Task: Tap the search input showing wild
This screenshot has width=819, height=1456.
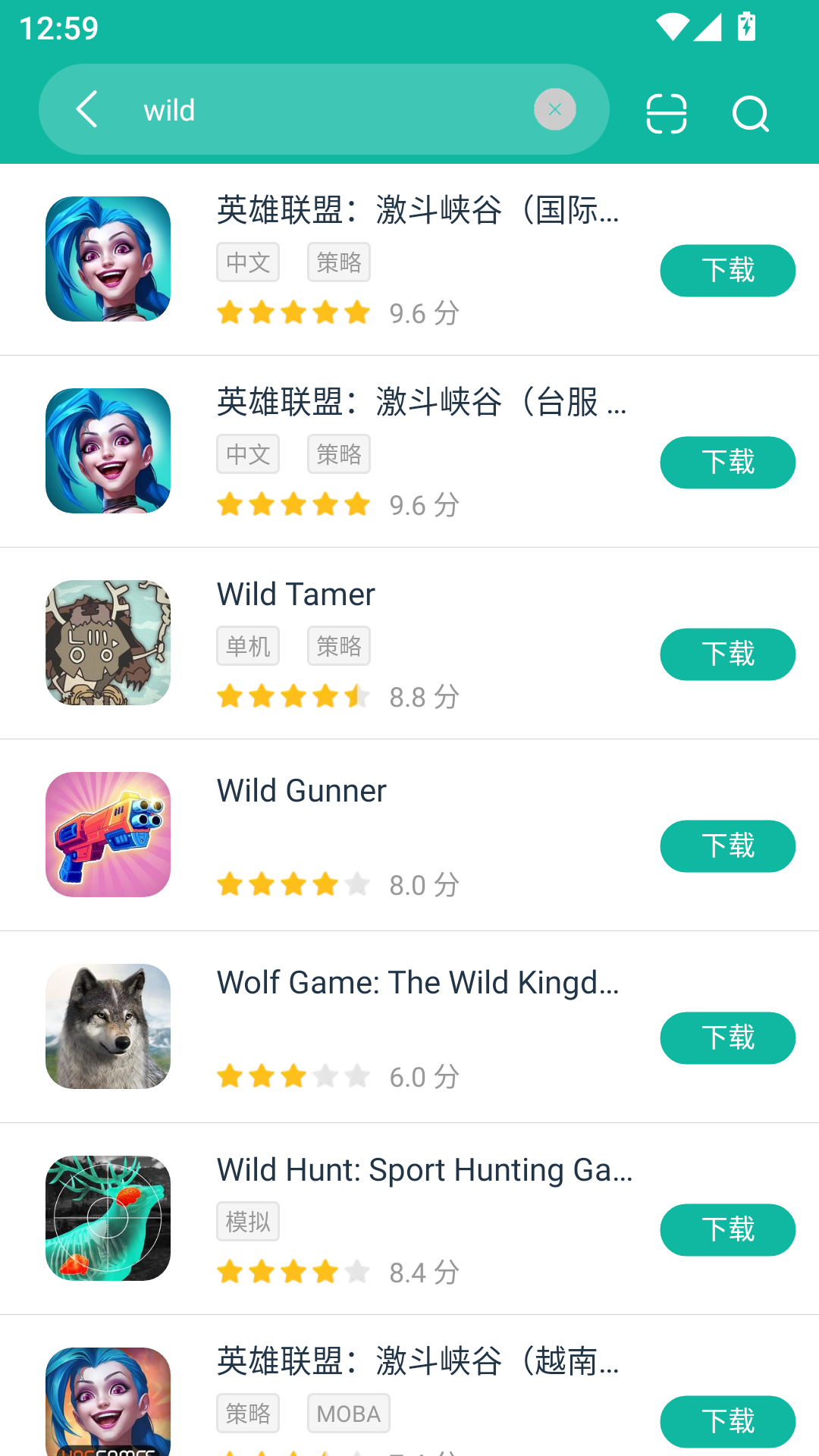Action: click(x=303, y=108)
